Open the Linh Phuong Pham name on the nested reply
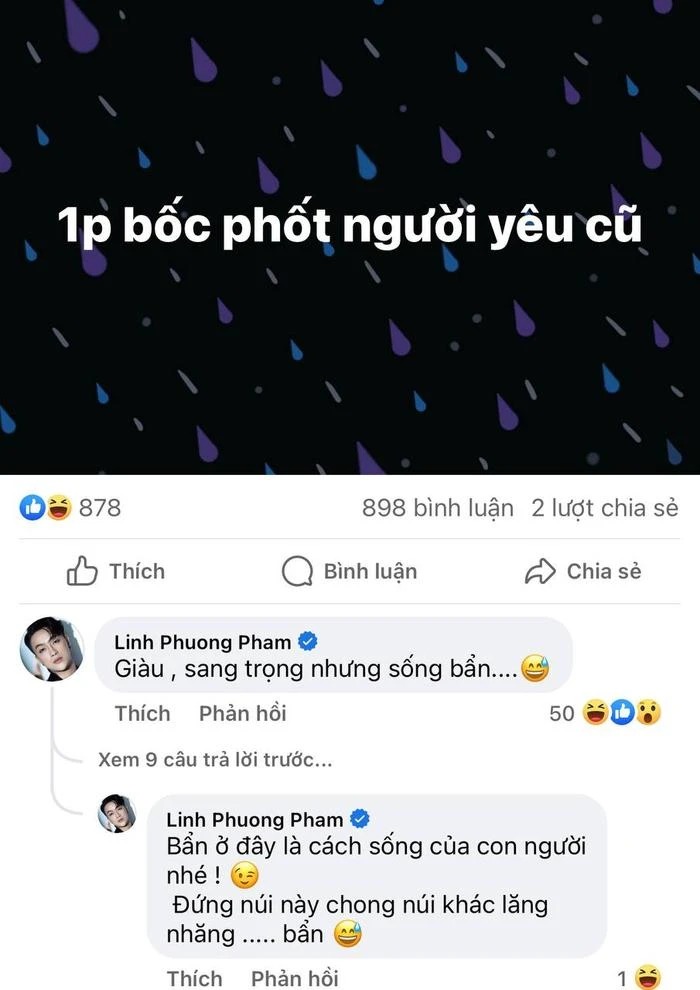Screen dimensions: 700x990 coord(255,819)
